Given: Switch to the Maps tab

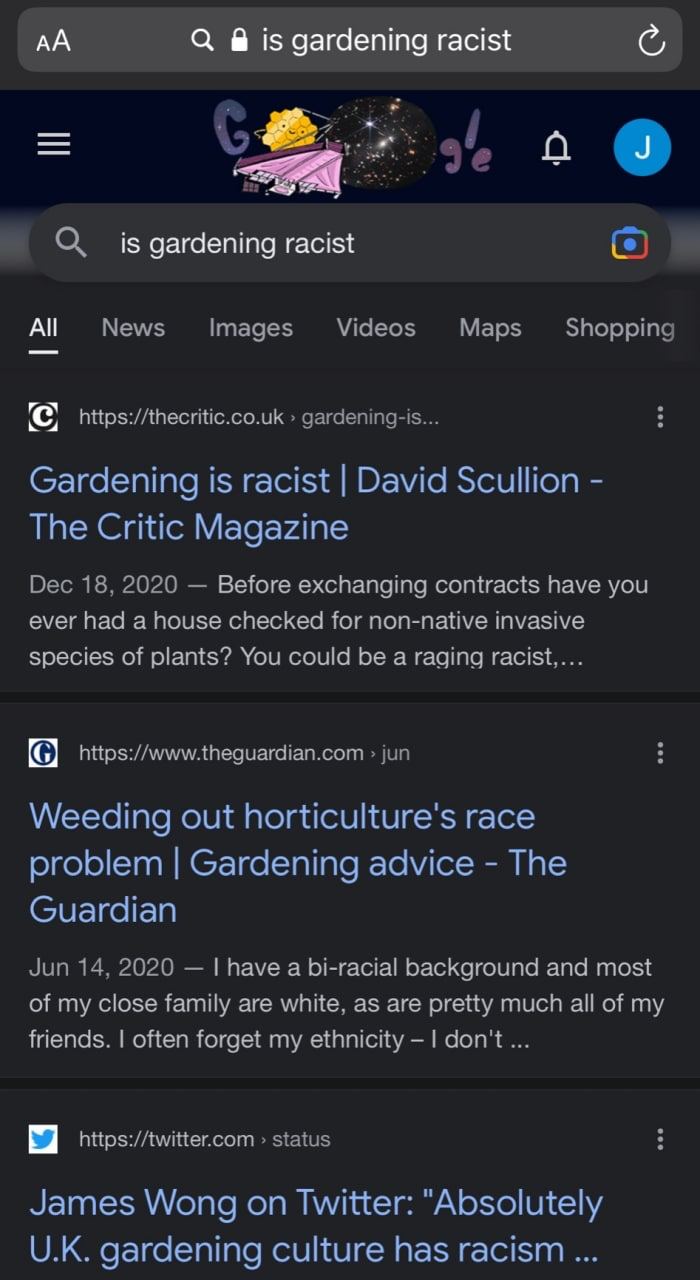Looking at the screenshot, I should point(490,328).
